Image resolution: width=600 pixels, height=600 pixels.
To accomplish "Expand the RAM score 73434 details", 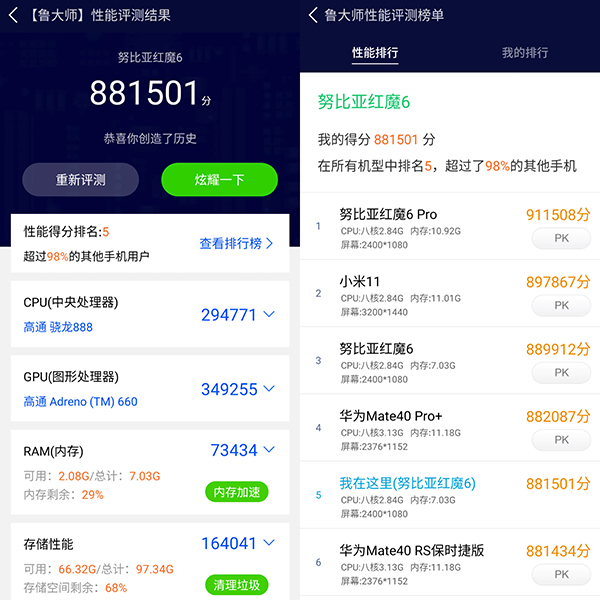I will [x=268, y=451].
